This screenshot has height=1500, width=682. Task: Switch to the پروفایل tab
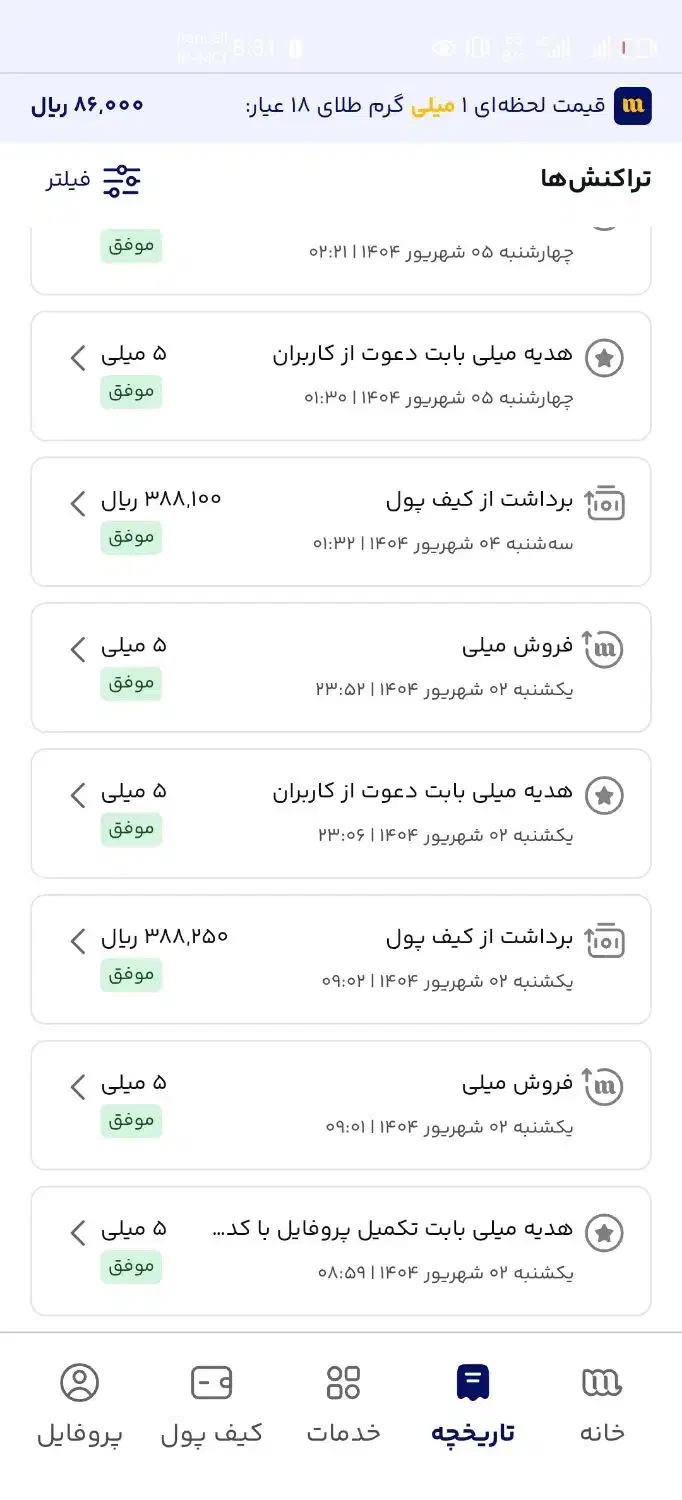click(80, 1406)
